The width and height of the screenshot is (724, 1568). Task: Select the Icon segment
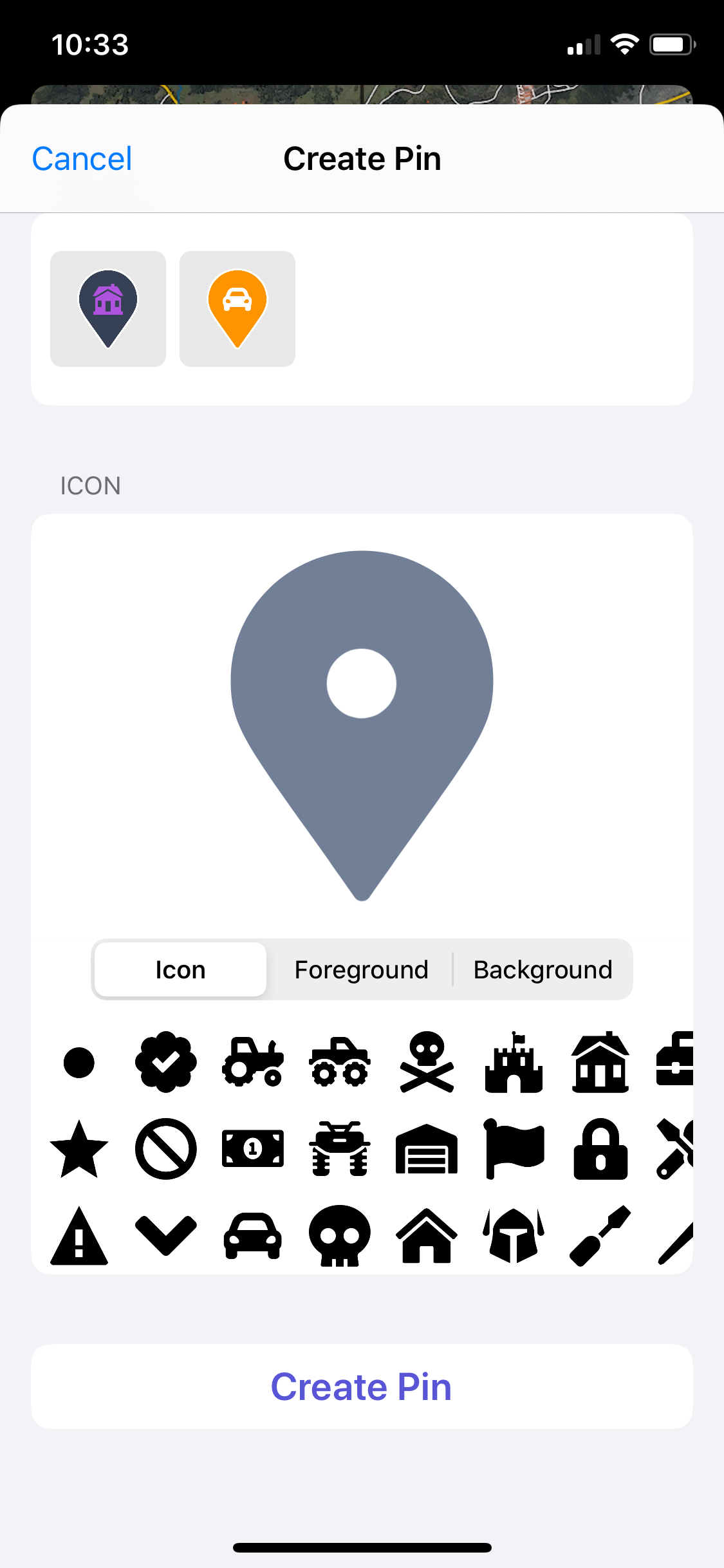tap(180, 969)
